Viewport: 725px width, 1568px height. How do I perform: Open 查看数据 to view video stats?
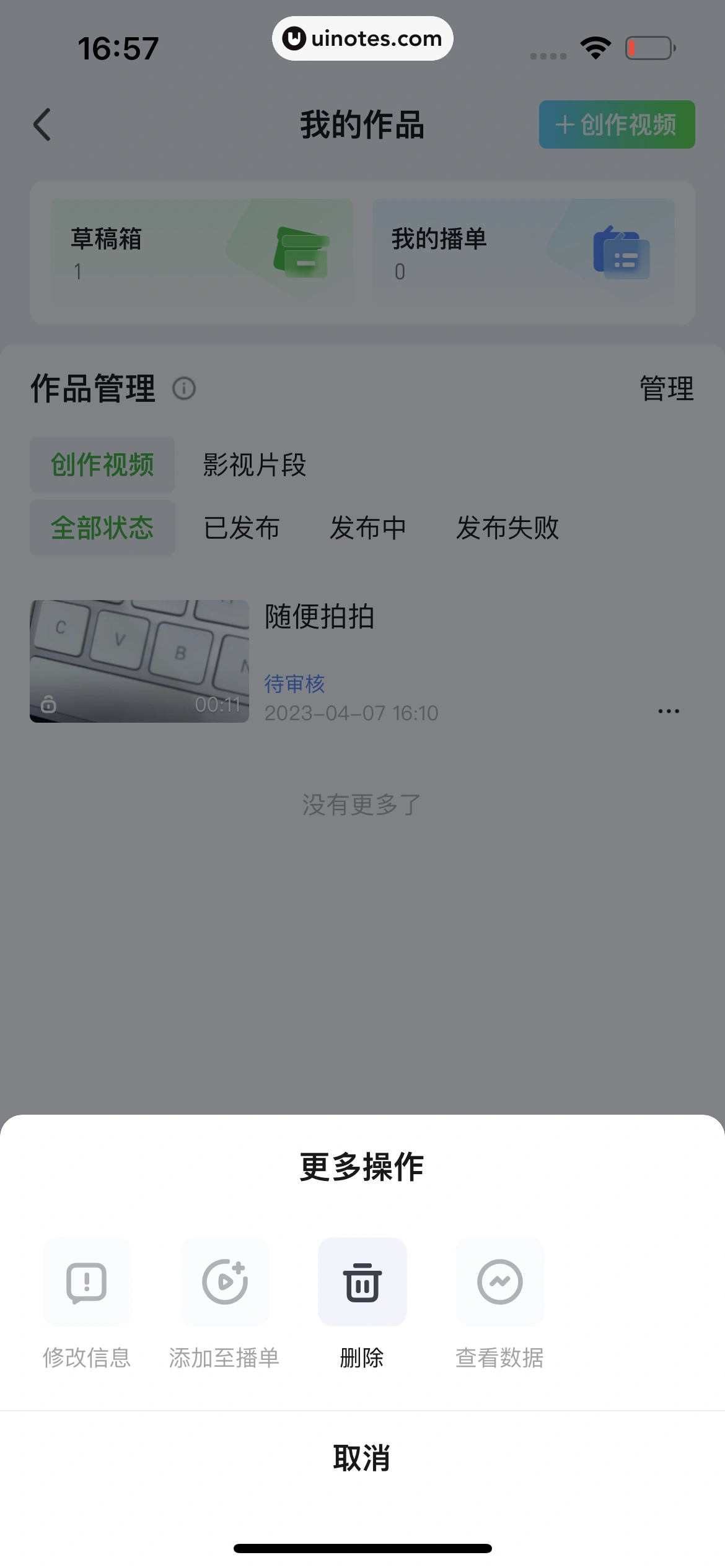(x=499, y=1283)
